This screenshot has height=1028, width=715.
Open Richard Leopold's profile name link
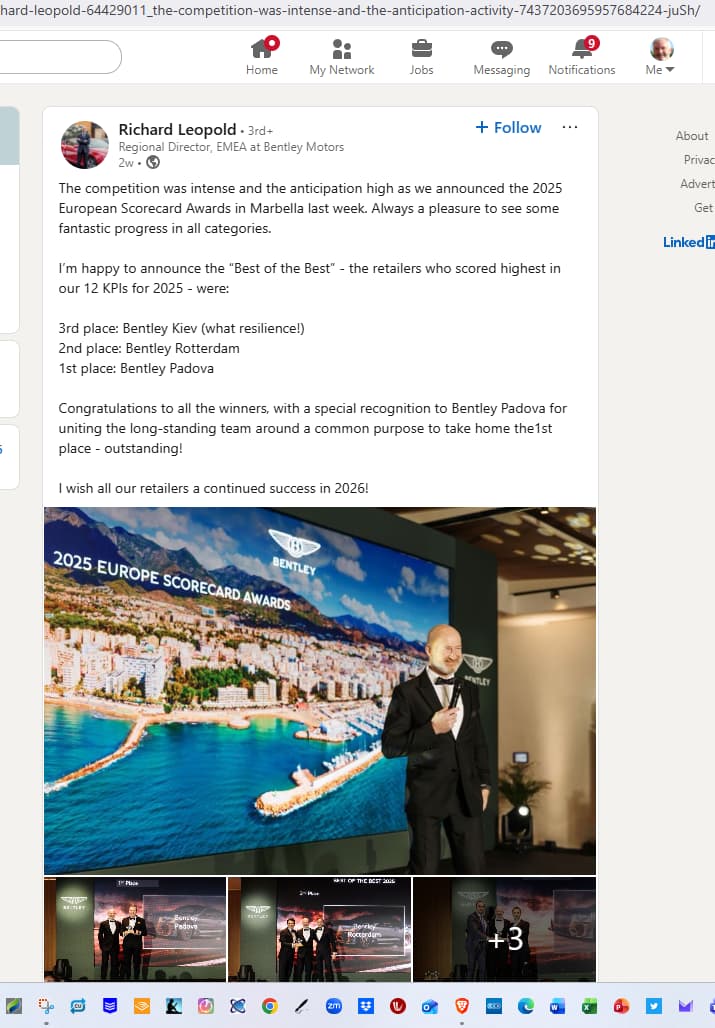tap(177, 129)
